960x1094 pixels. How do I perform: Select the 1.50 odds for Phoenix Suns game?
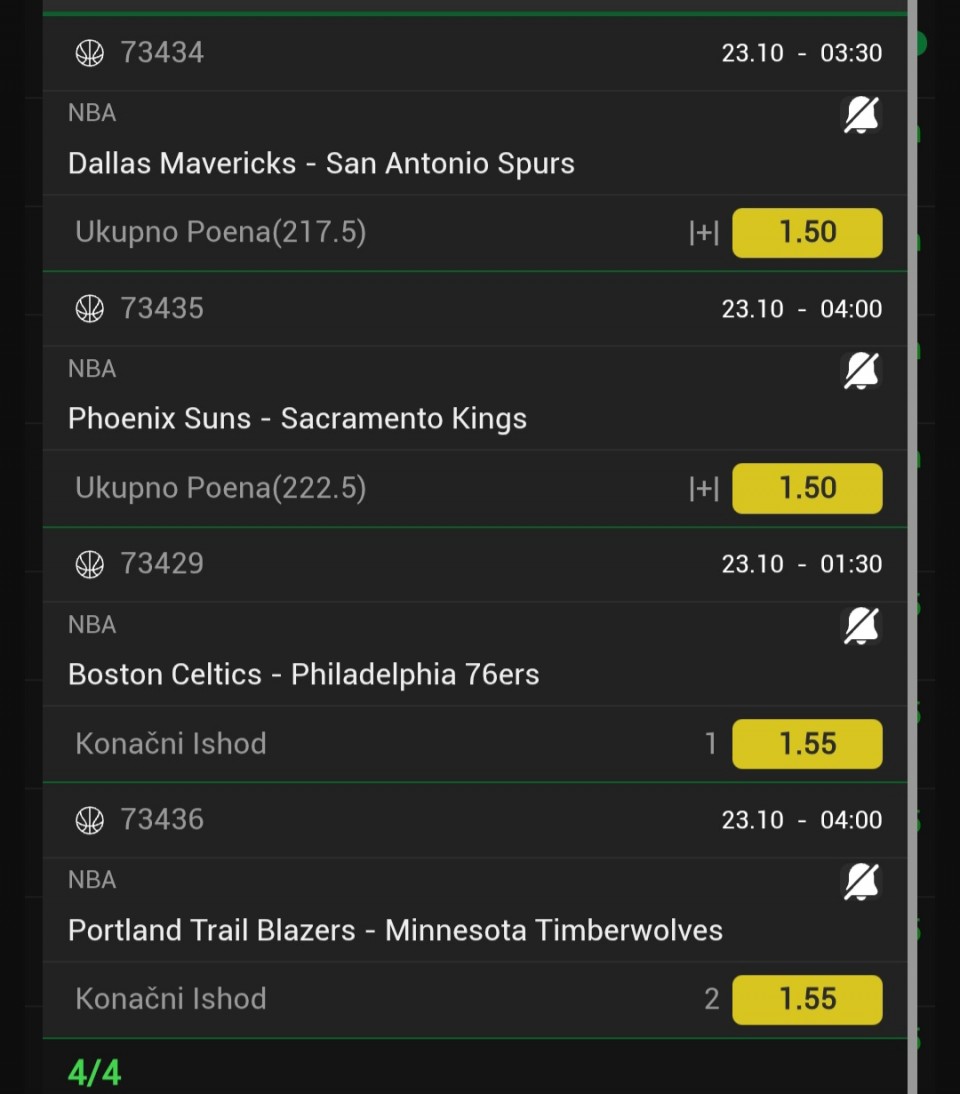click(x=807, y=488)
